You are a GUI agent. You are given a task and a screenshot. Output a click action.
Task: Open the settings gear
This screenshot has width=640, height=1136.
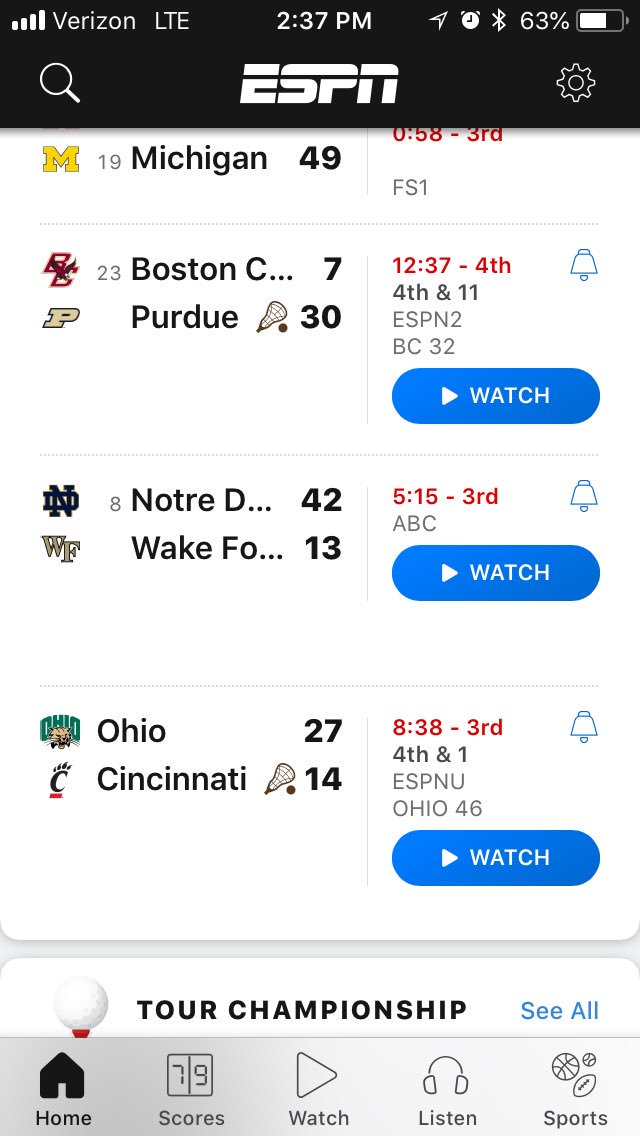coord(576,83)
